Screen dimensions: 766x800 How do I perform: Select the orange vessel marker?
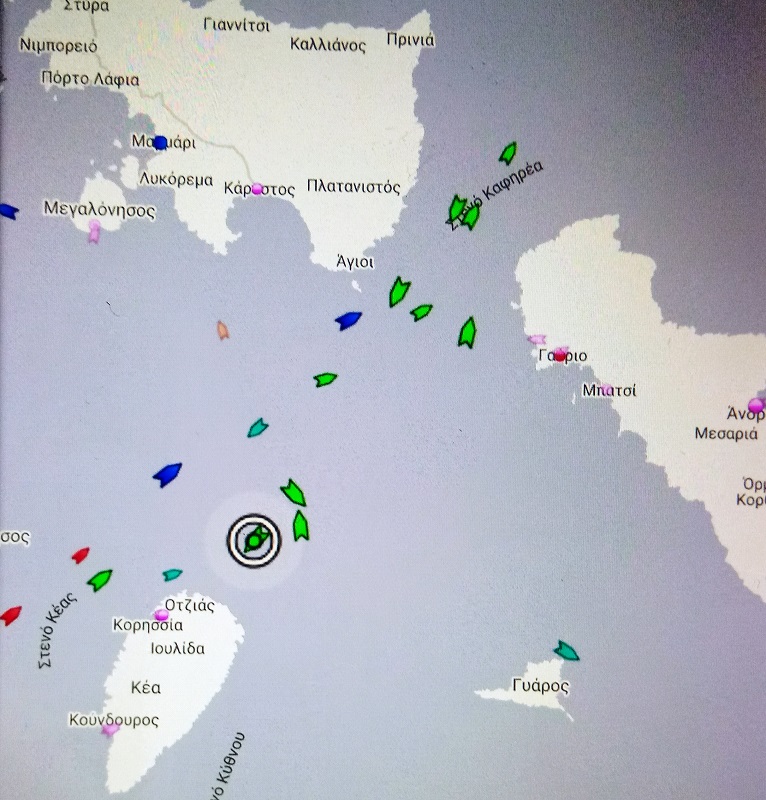click(x=222, y=330)
